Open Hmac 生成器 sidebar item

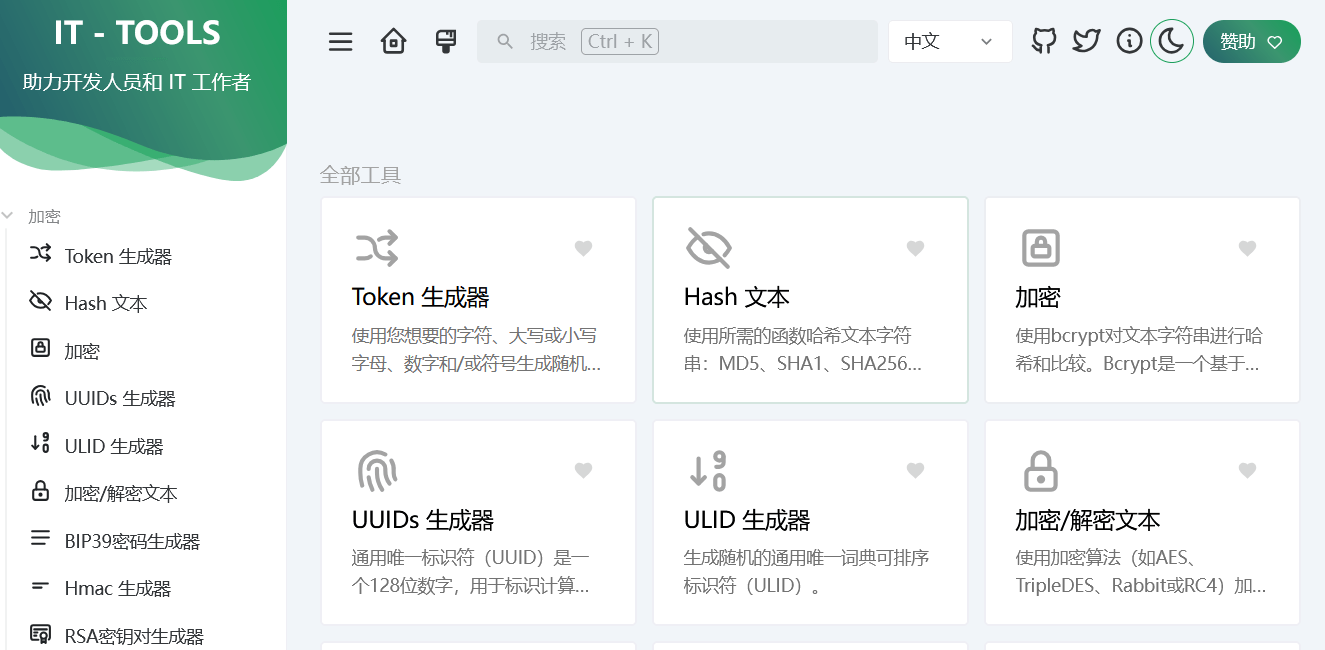118,589
